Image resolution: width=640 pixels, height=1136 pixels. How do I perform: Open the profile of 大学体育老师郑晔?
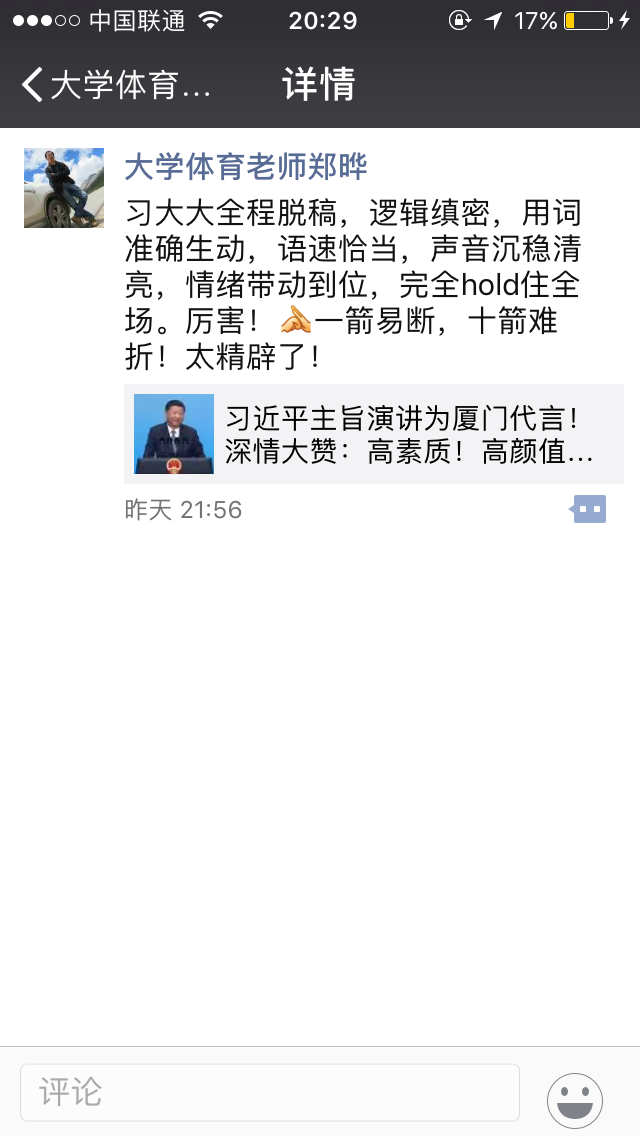(246, 167)
